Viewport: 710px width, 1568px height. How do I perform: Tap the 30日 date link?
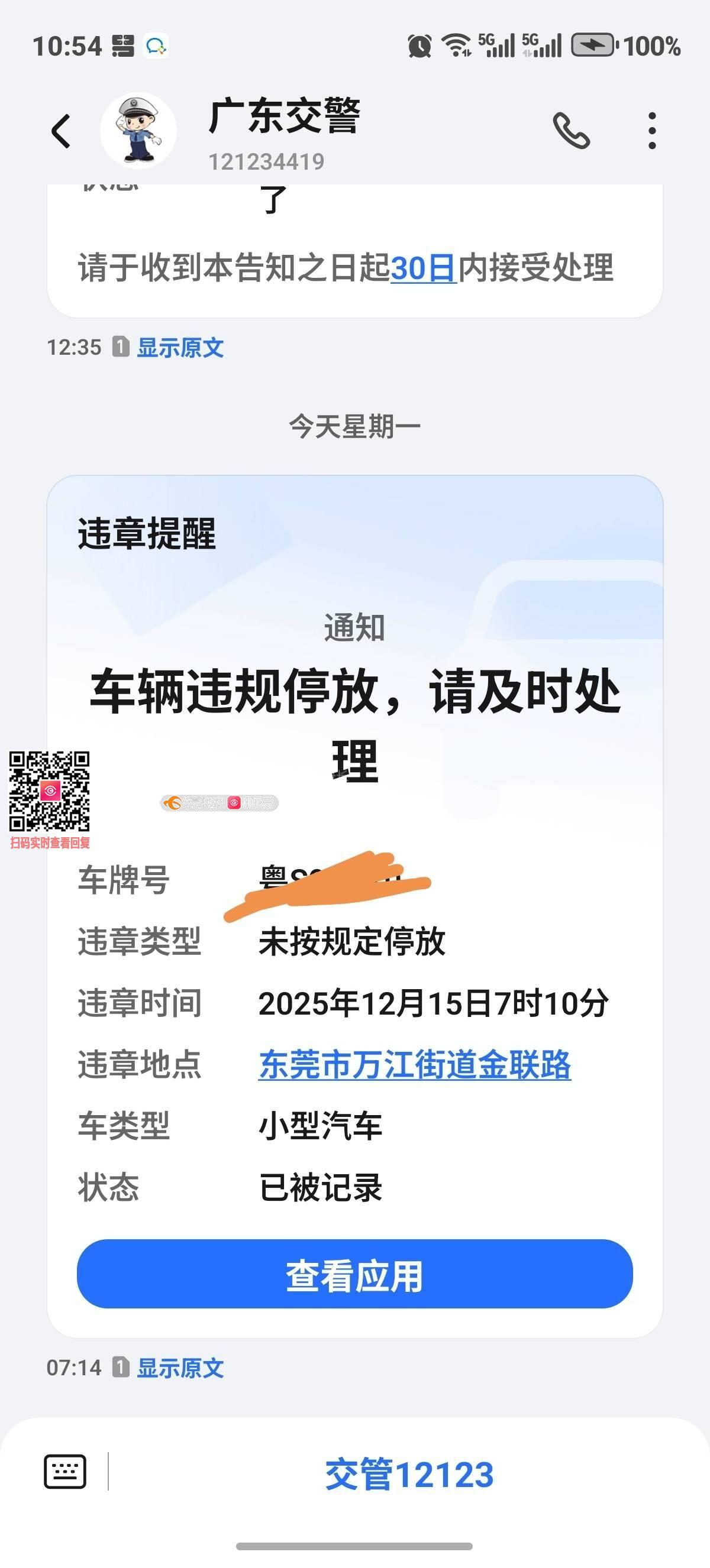[423, 268]
